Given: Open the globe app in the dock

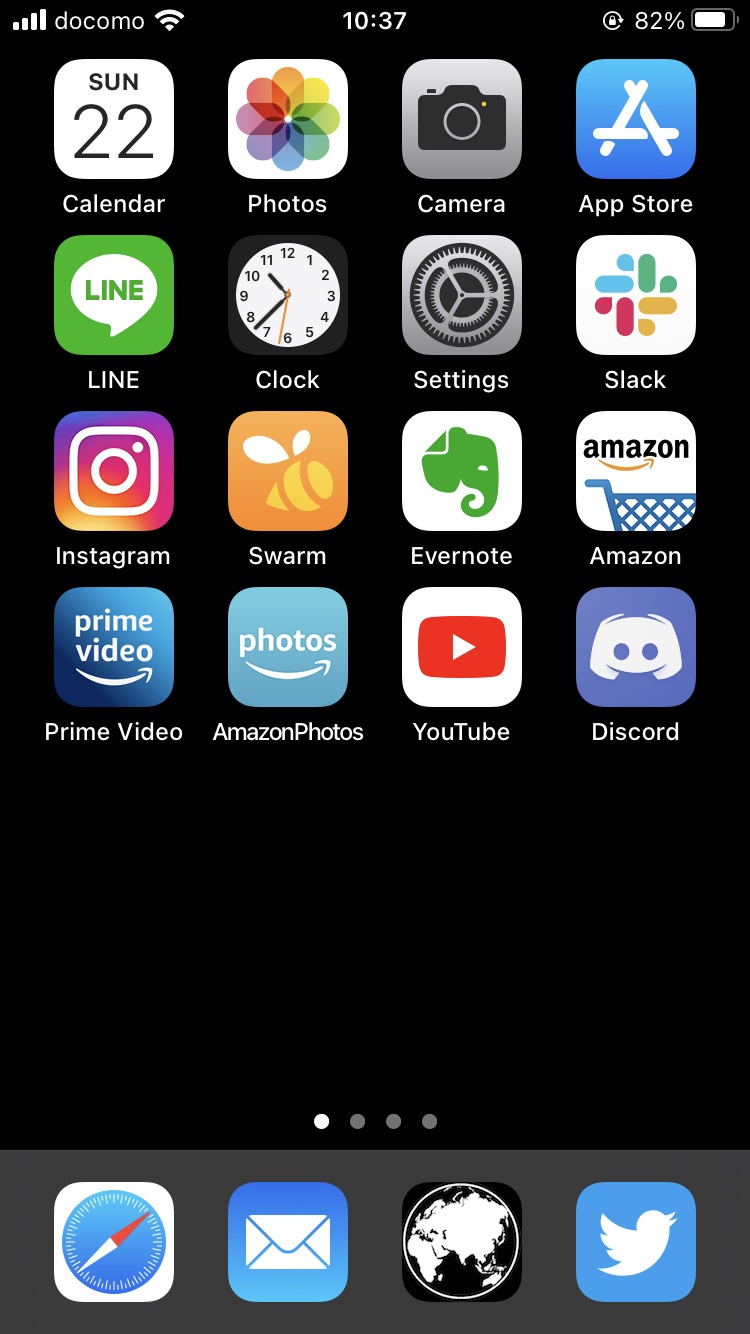Looking at the screenshot, I should pyautogui.click(x=462, y=1242).
